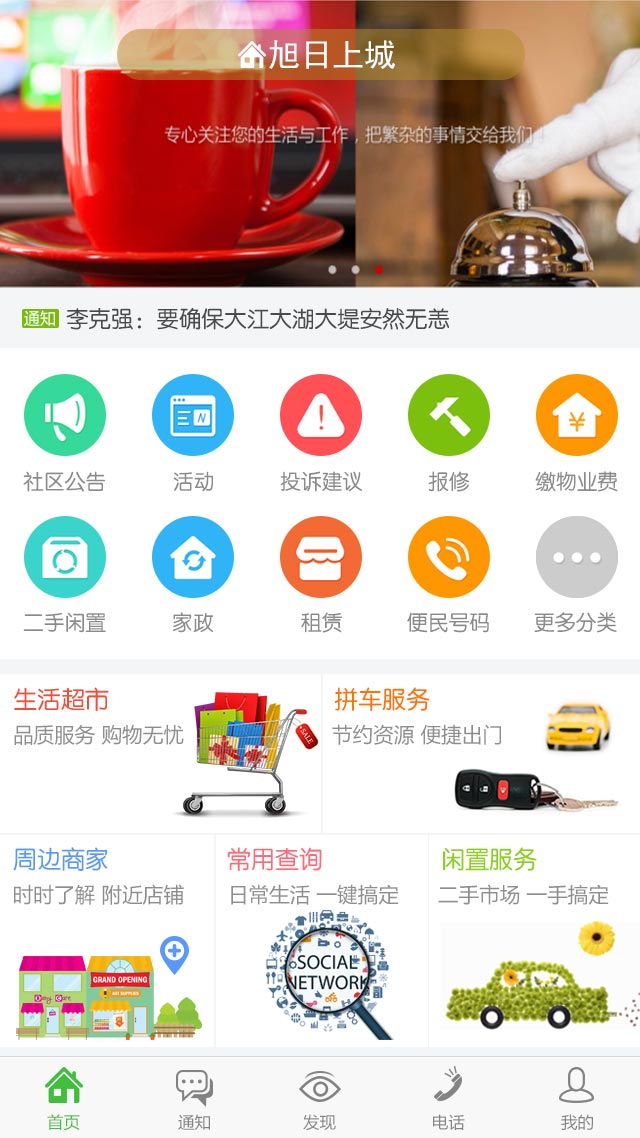Open the 拼车服务 carpool card
This screenshot has width=640, height=1138.
[480, 752]
